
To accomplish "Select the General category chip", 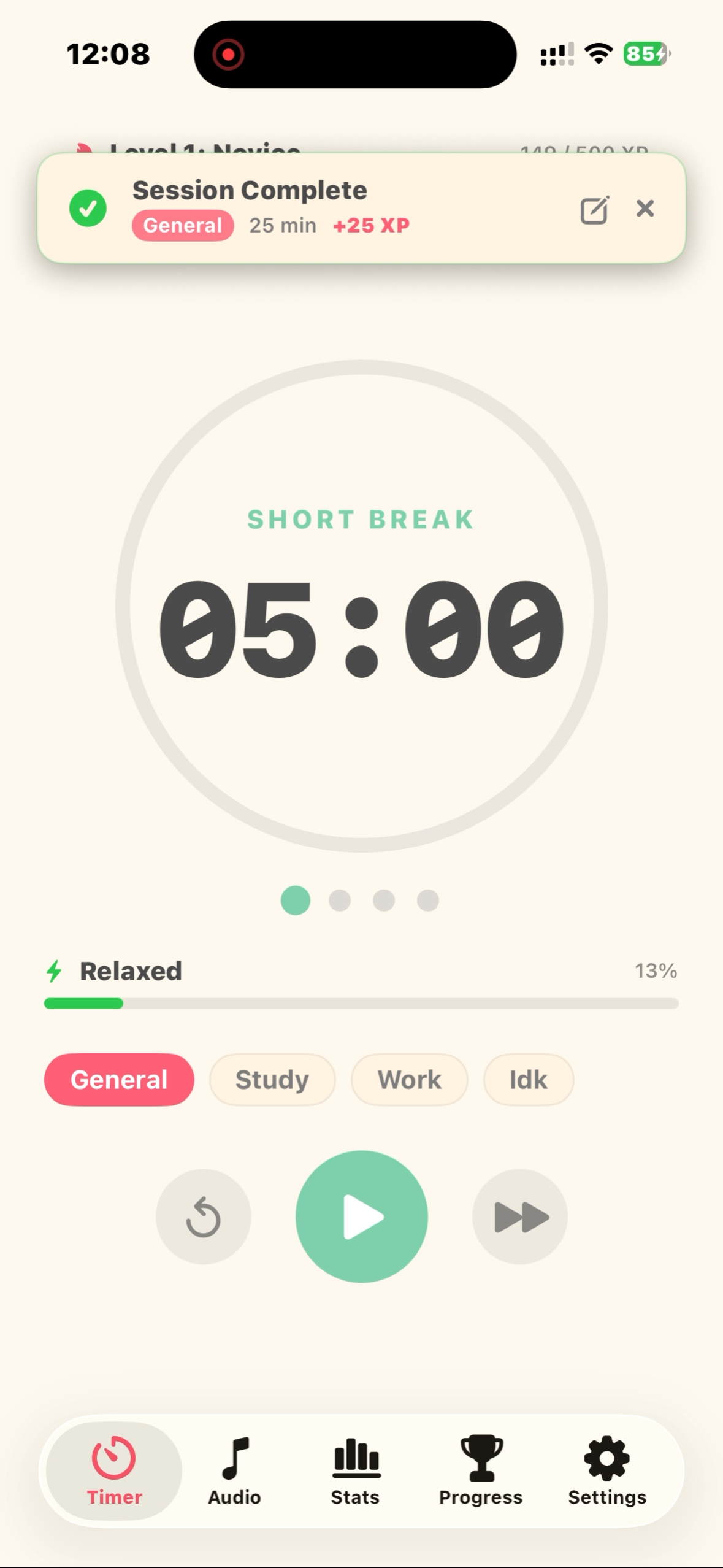I will (x=119, y=1080).
